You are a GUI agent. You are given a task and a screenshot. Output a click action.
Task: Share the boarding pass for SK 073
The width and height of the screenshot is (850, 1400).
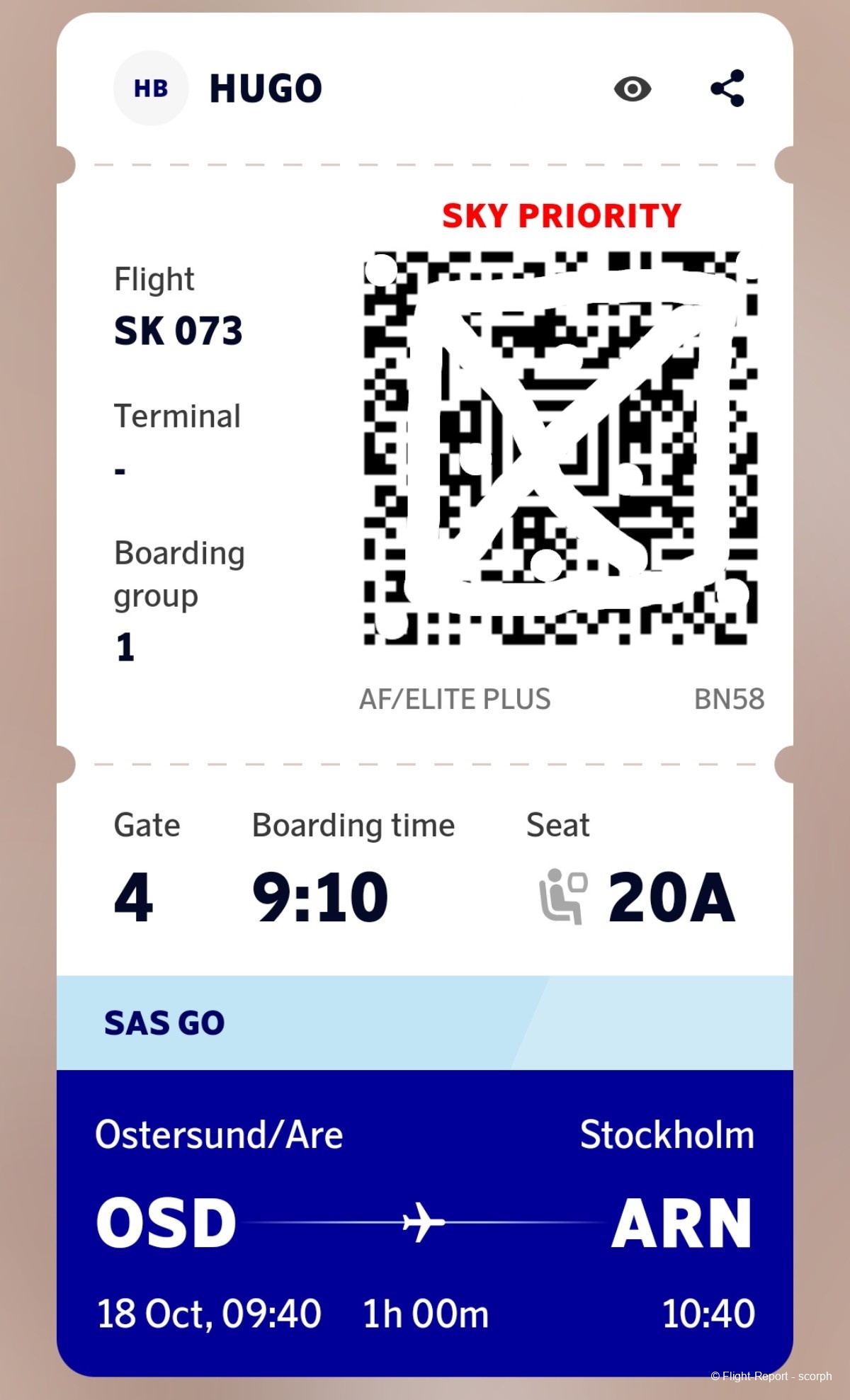coord(727,89)
